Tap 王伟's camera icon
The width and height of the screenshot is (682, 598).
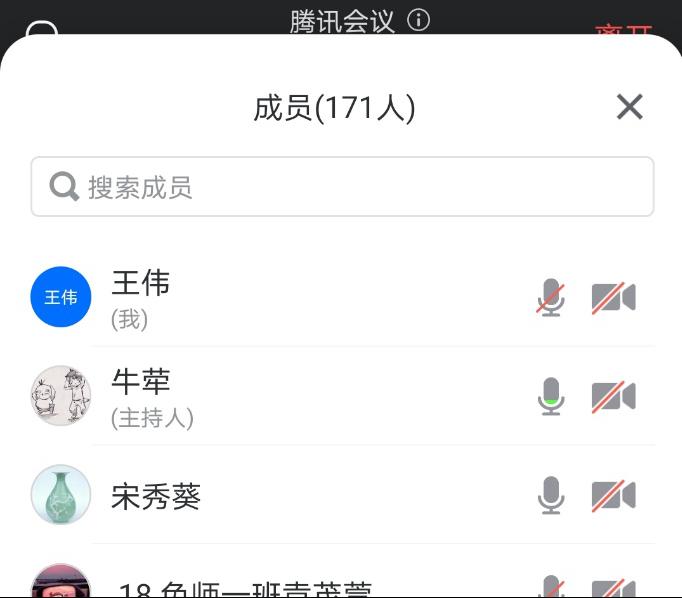pos(613,298)
